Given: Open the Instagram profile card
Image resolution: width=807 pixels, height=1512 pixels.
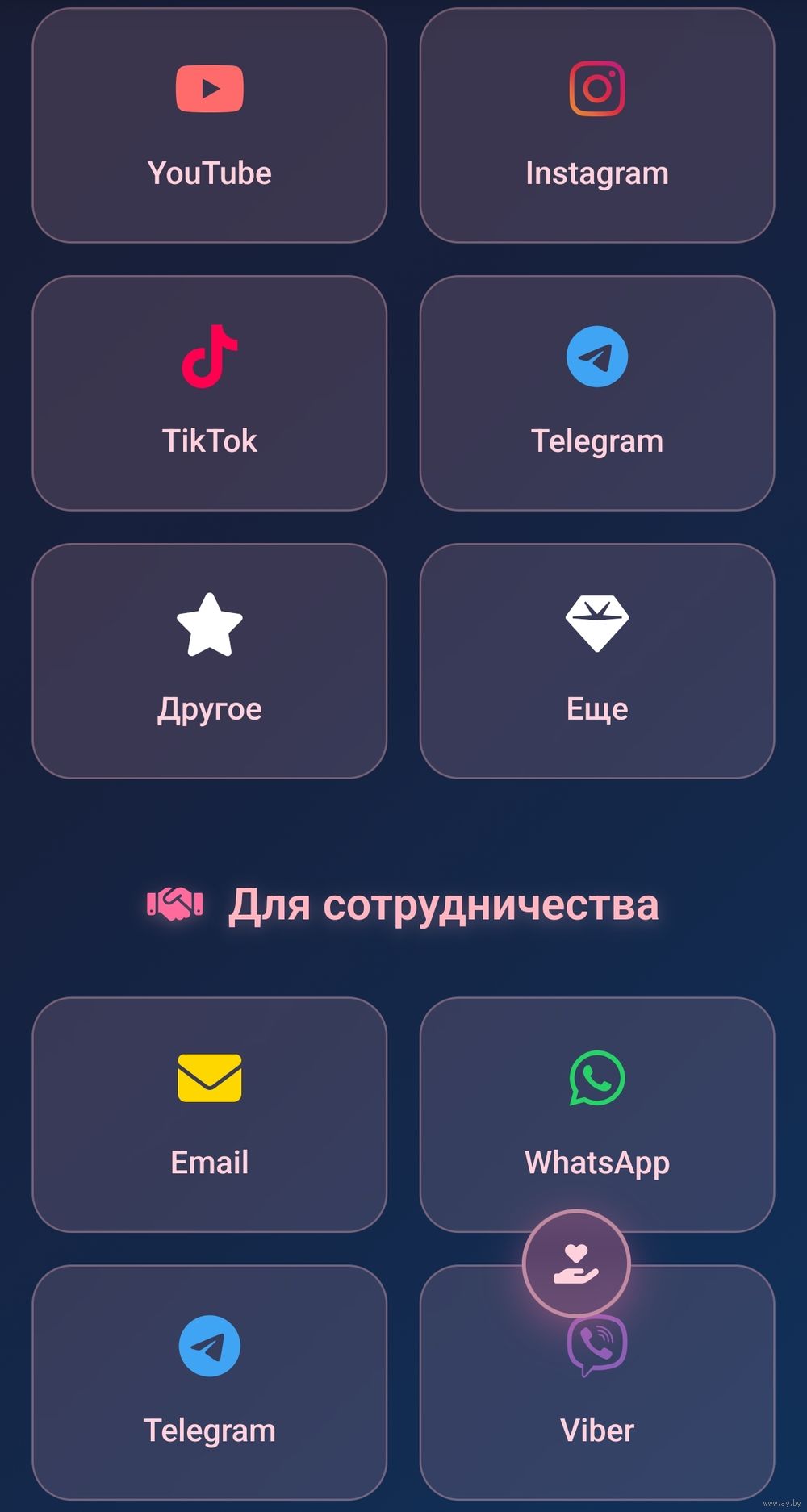Looking at the screenshot, I should point(596,126).
